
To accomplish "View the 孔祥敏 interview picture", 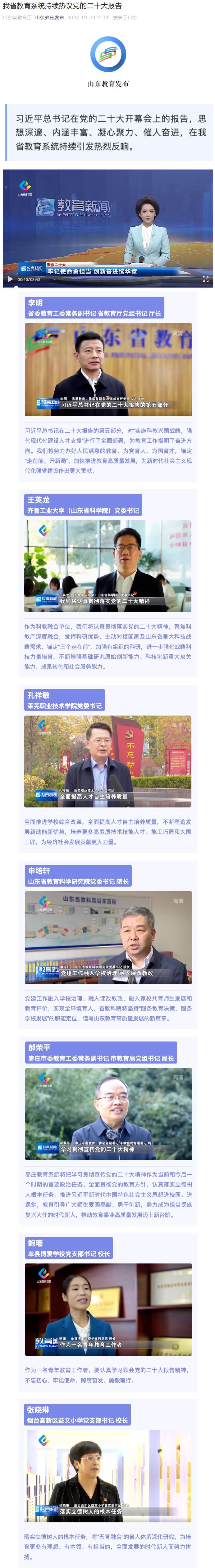I will [108, 752].
